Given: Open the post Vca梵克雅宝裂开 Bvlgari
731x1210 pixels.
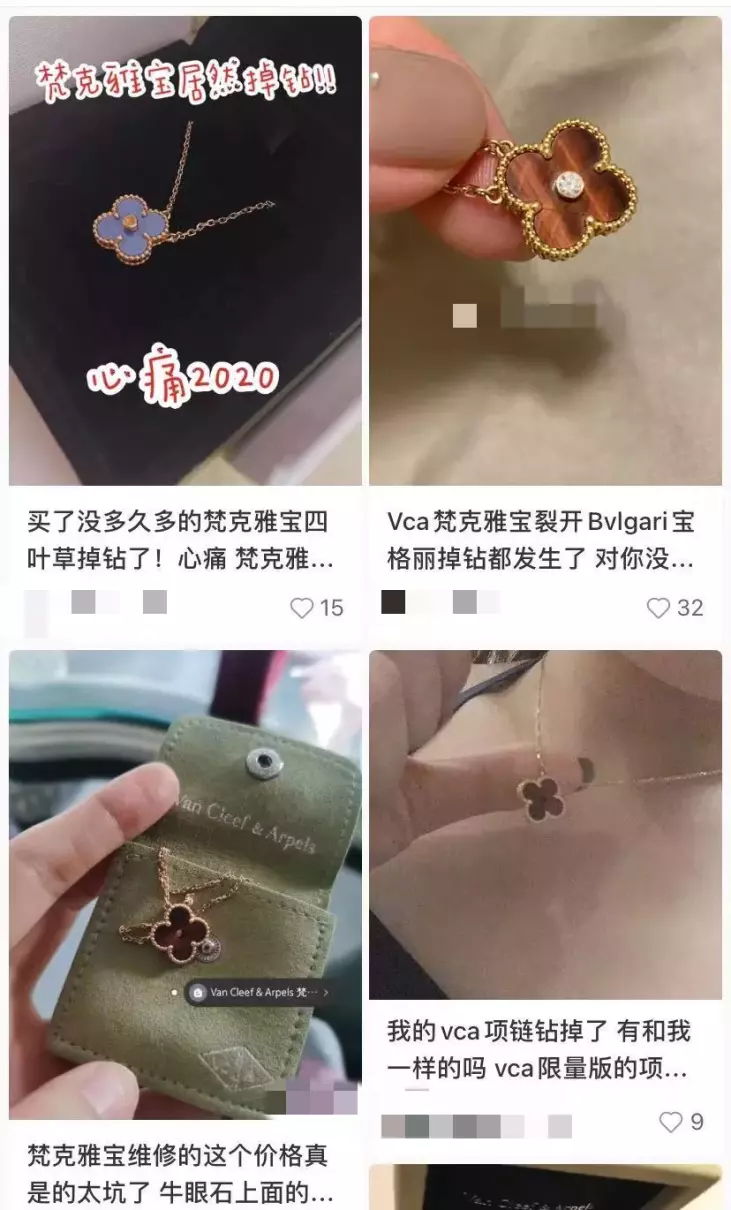Looking at the screenshot, I should (x=545, y=251).
